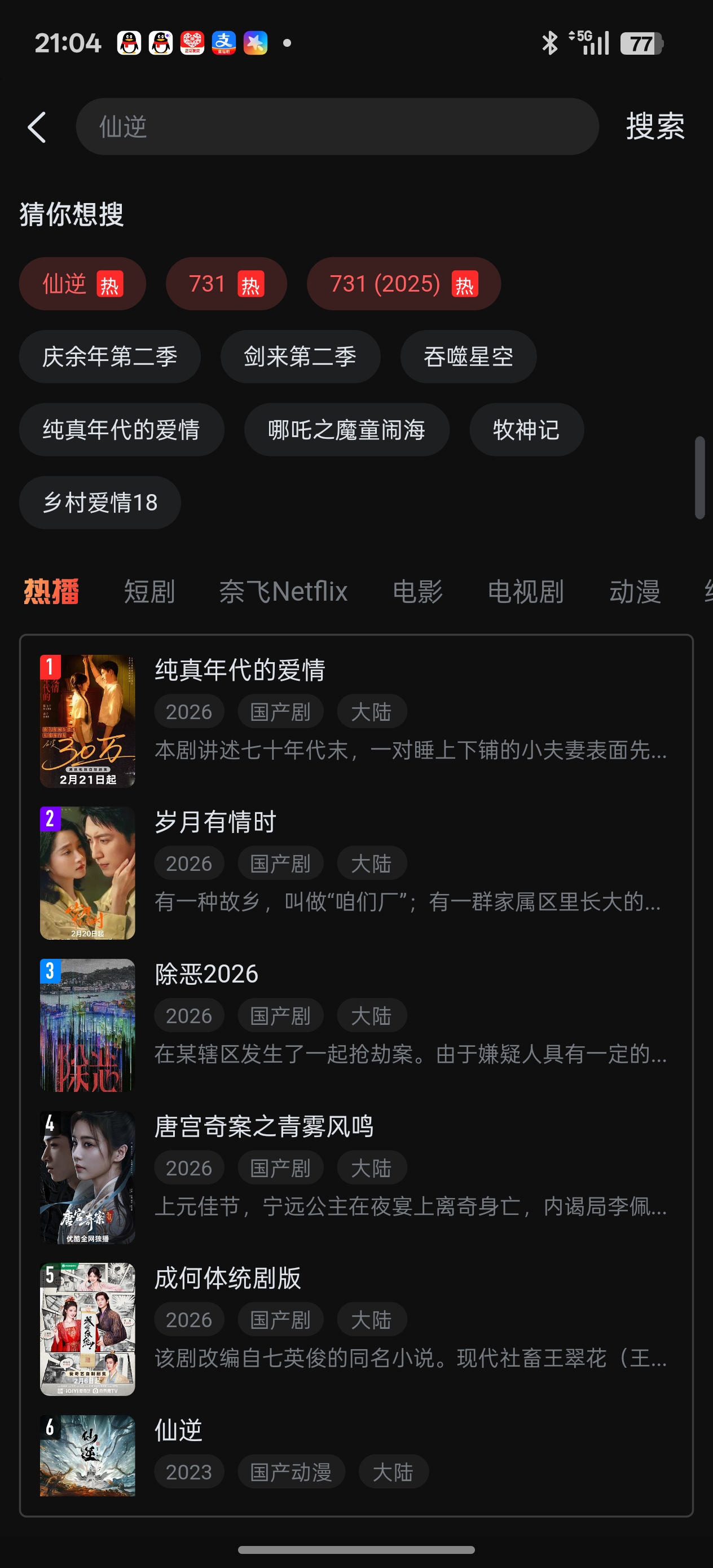This screenshot has height=1568, width=713.
Task: Switch to the 短剧 tab
Action: coord(149,592)
